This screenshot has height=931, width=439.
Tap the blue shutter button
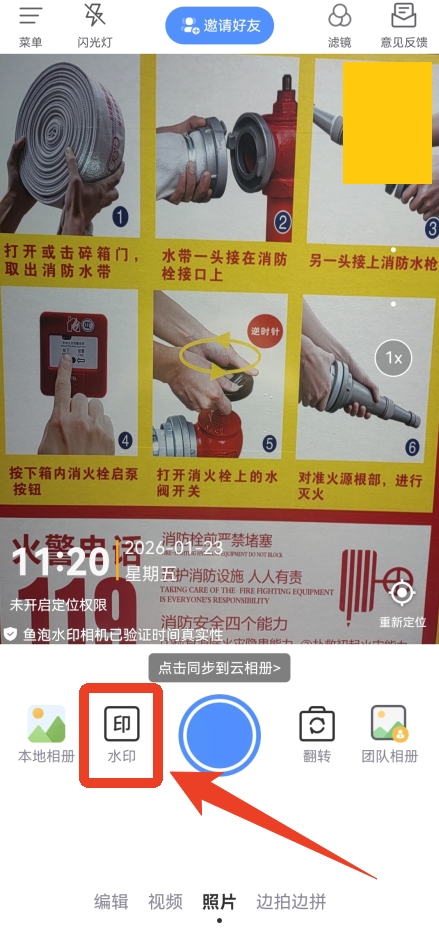(220, 735)
